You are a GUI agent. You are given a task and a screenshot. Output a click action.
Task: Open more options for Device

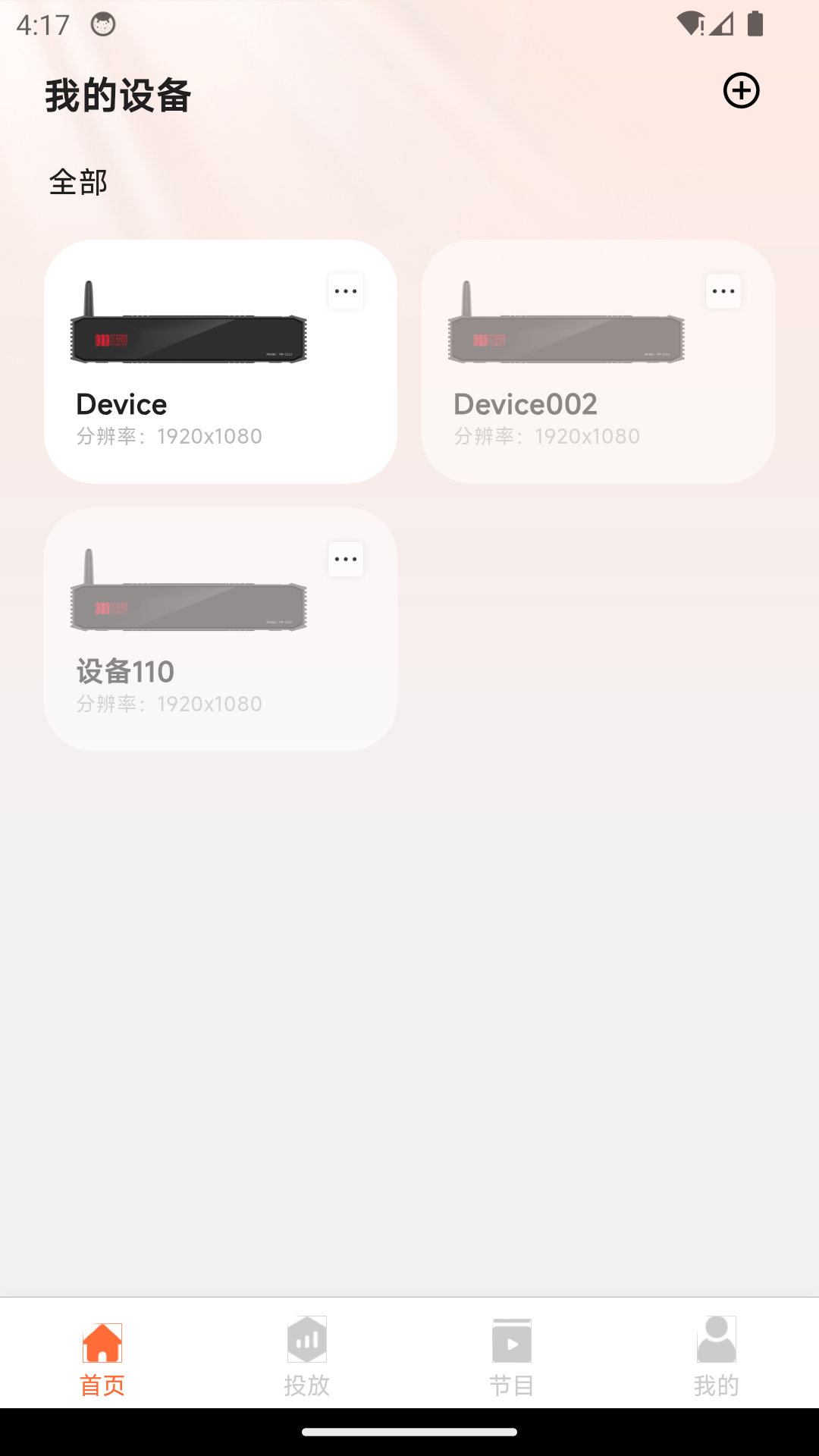coord(346,291)
